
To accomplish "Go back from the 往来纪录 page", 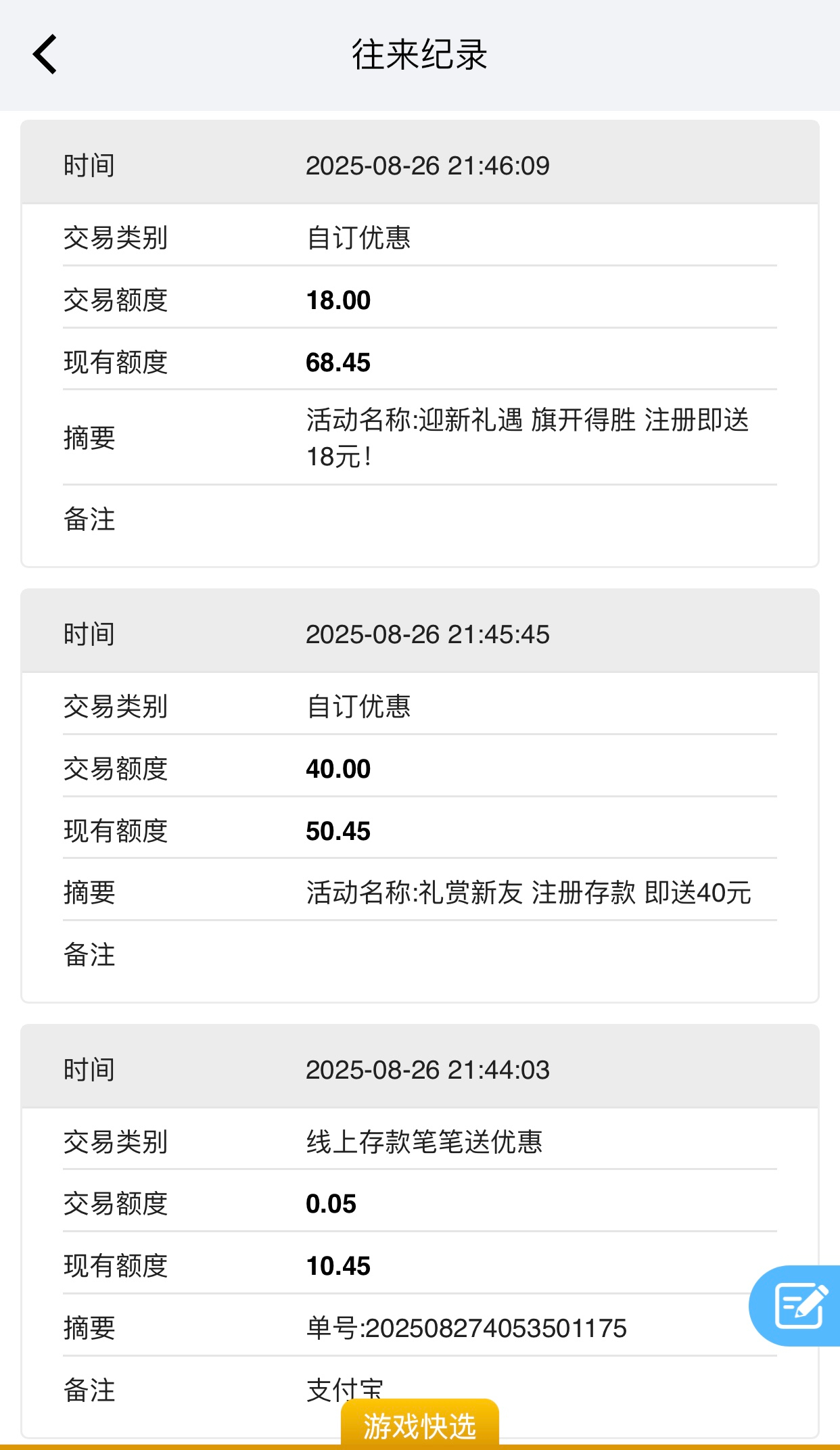I will (45, 54).
